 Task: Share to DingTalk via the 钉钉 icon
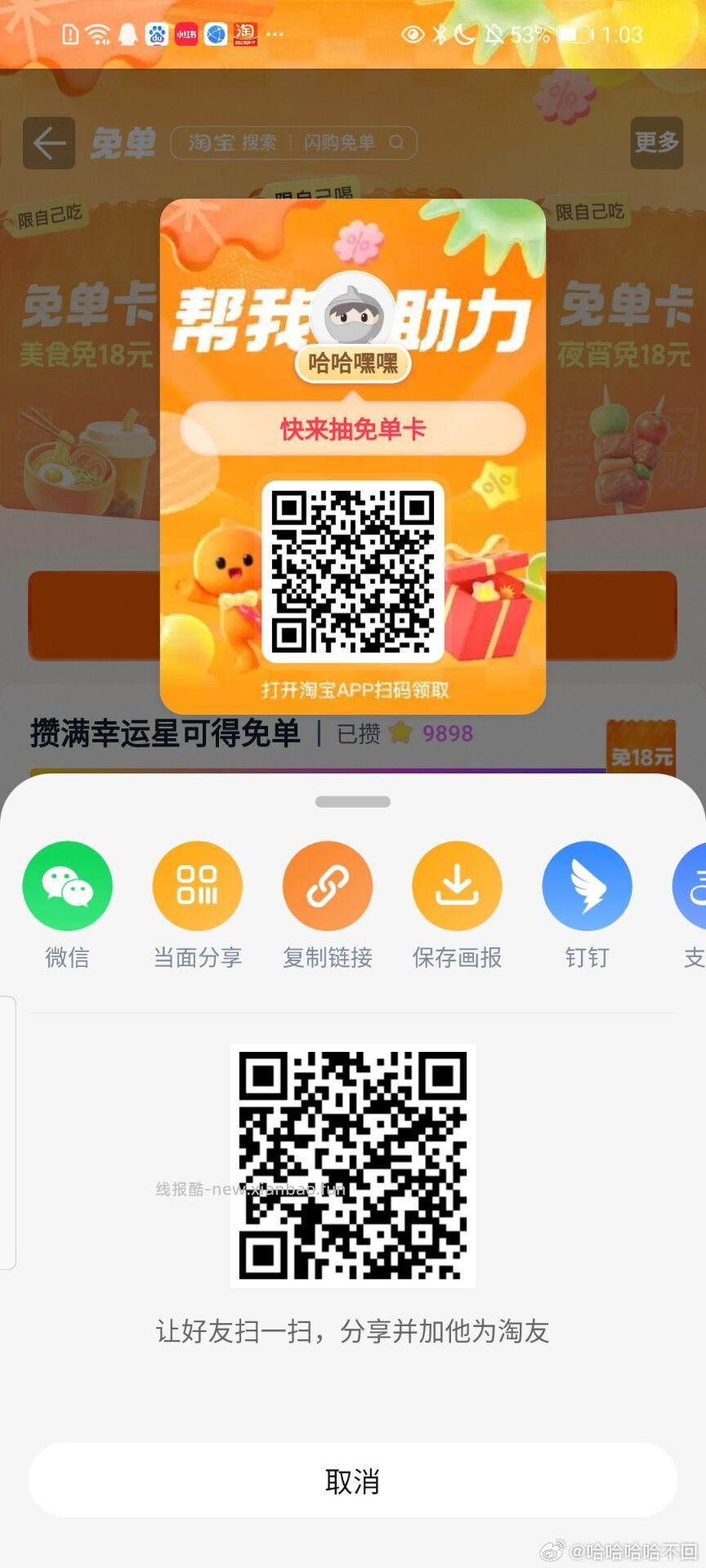click(588, 885)
